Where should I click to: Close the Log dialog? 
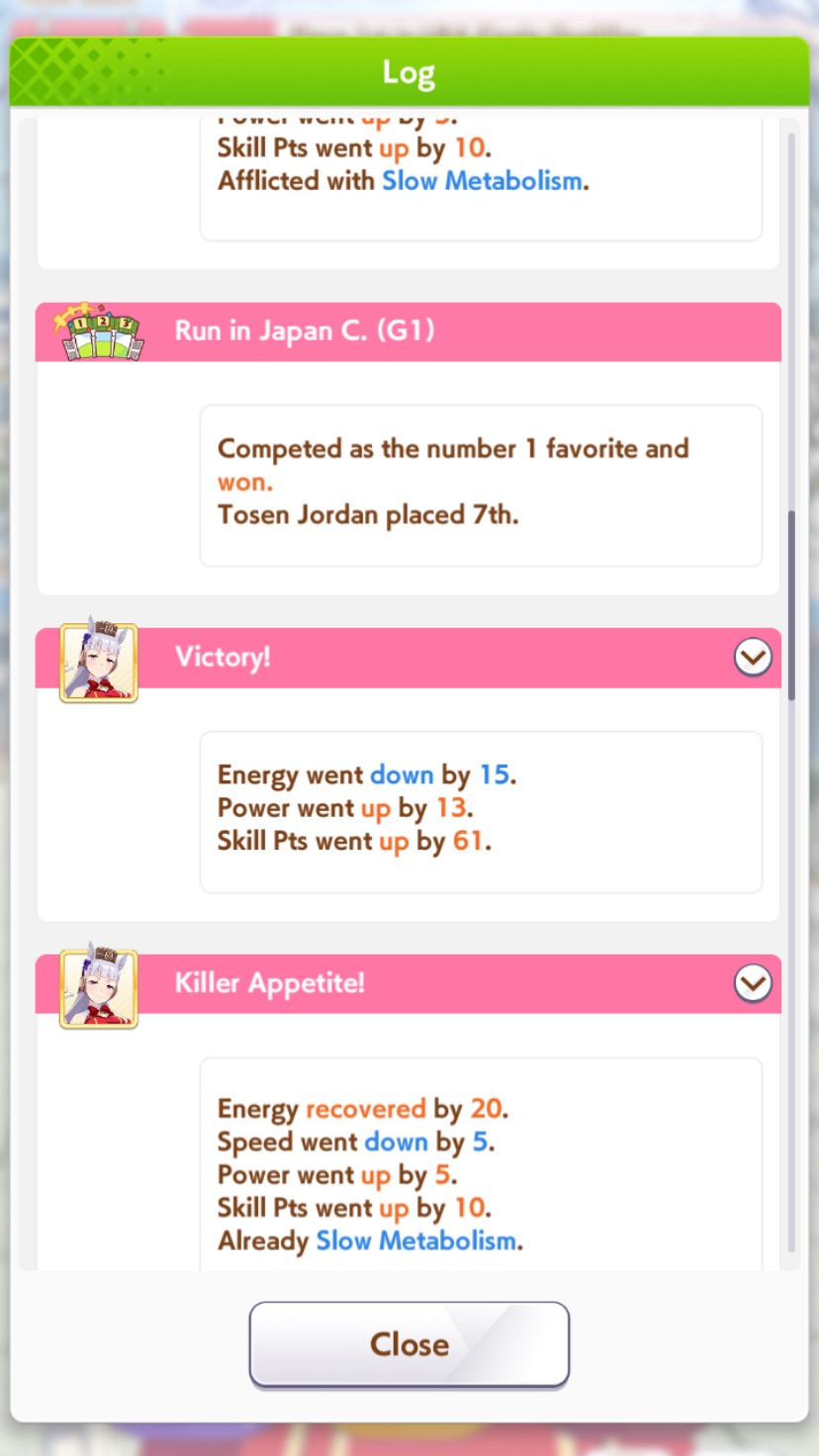pos(409,1344)
